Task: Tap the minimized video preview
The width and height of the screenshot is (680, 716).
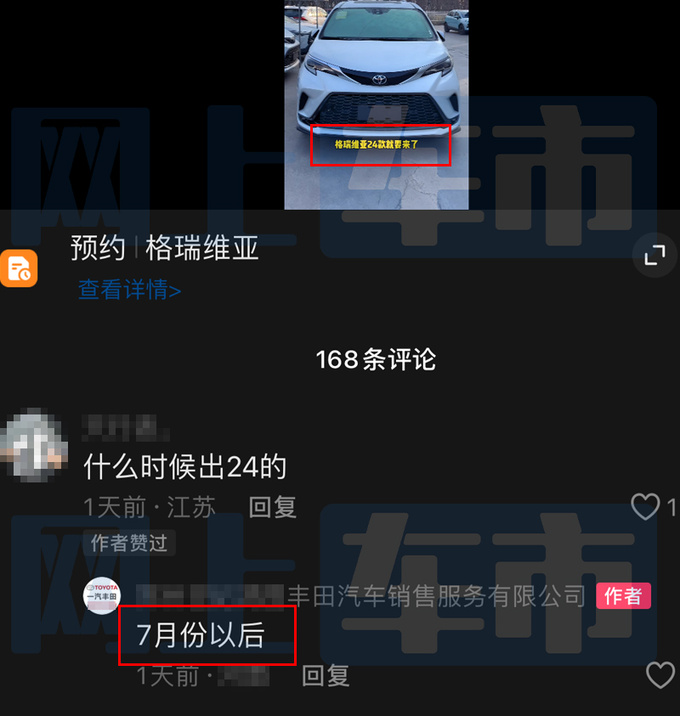Action: coord(376,104)
